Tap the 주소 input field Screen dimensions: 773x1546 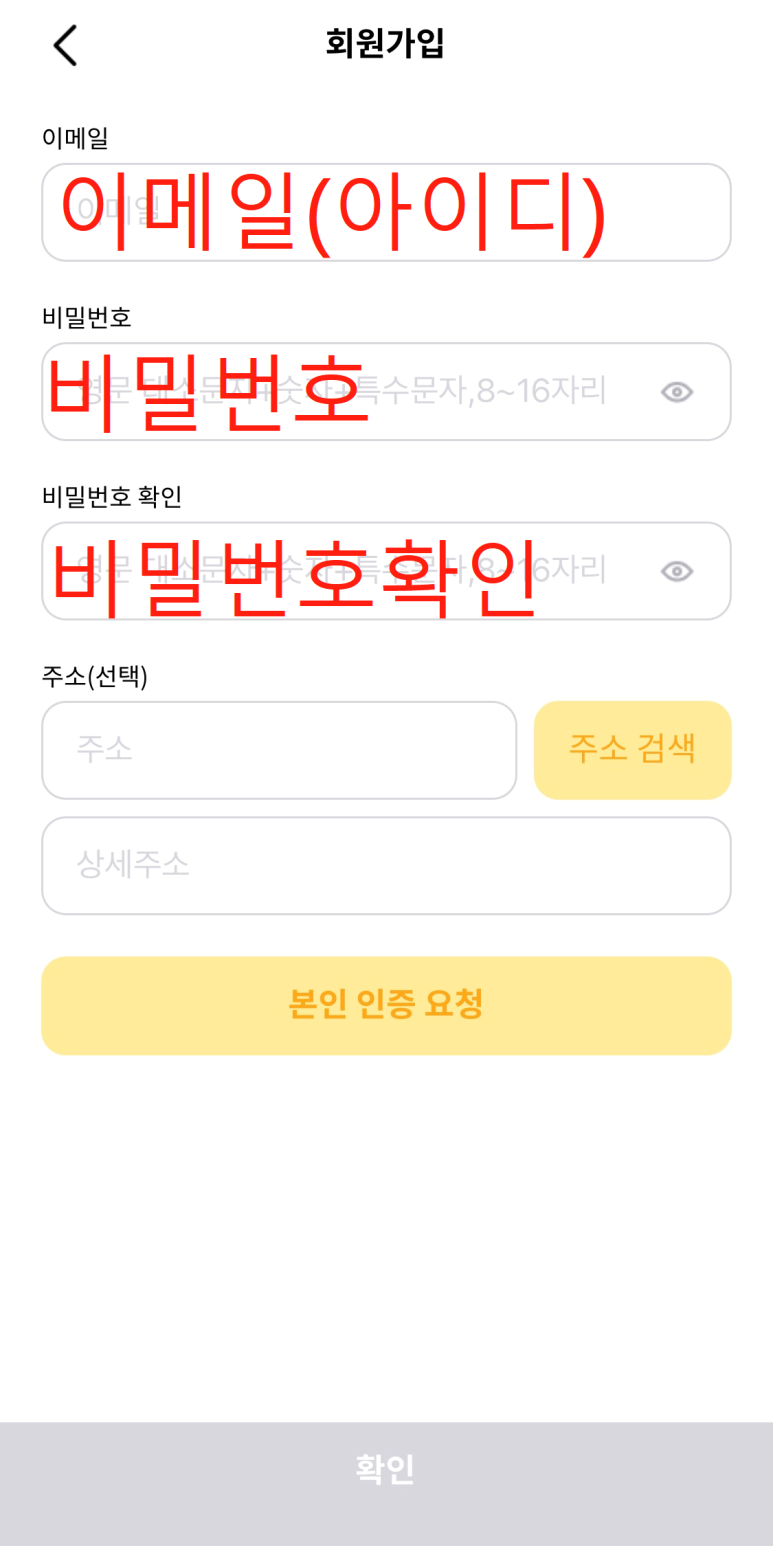[x=279, y=750]
